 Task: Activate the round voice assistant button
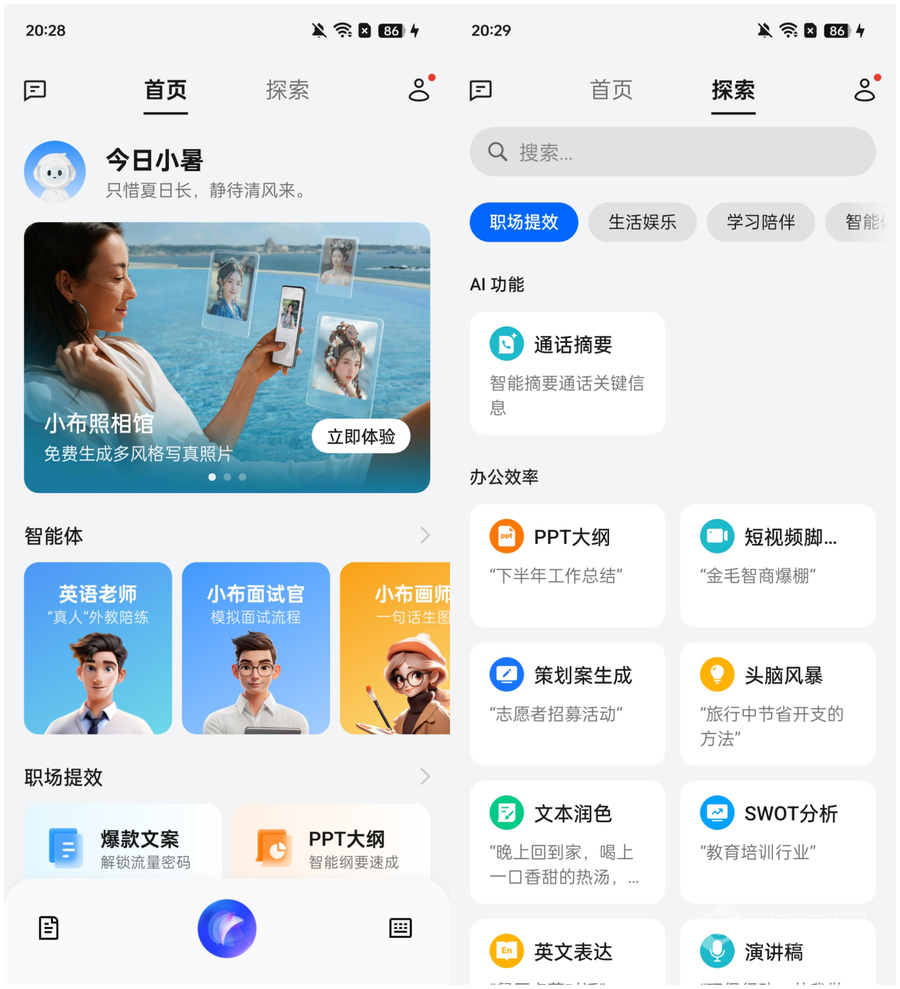(x=227, y=928)
